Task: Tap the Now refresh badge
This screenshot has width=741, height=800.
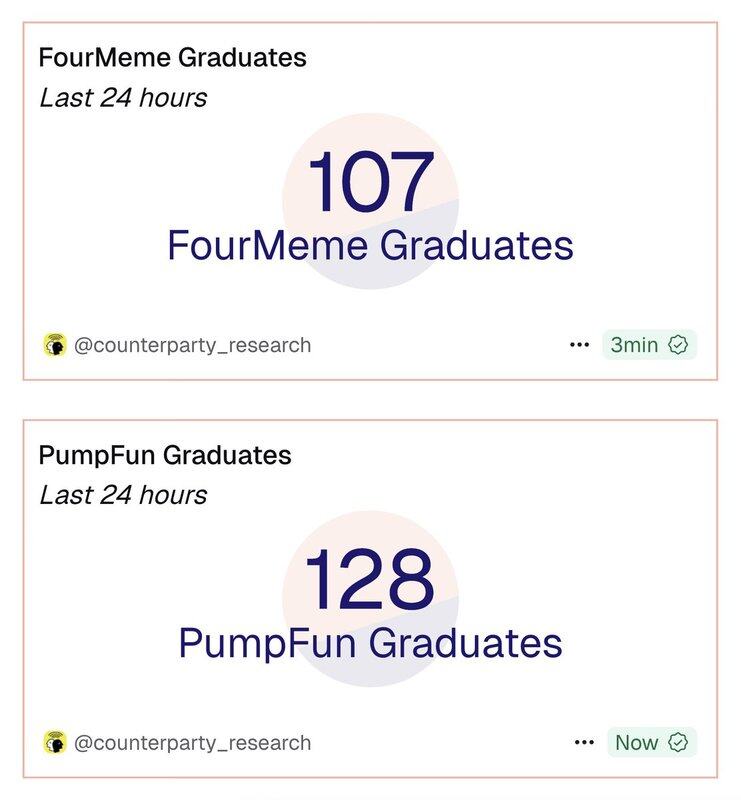Action: click(x=651, y=743)
